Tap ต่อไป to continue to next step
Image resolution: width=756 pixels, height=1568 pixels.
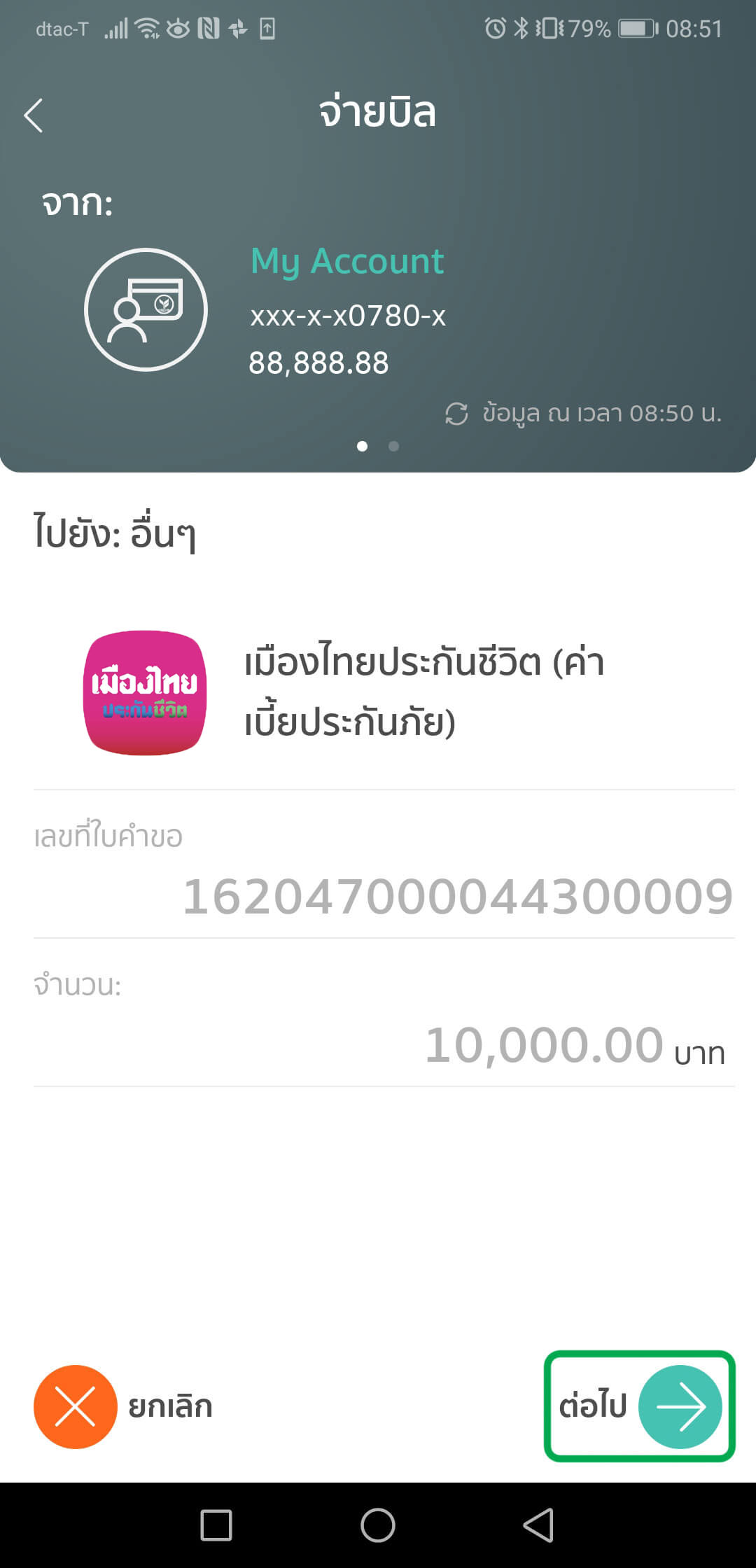(x=640, y=1406)
